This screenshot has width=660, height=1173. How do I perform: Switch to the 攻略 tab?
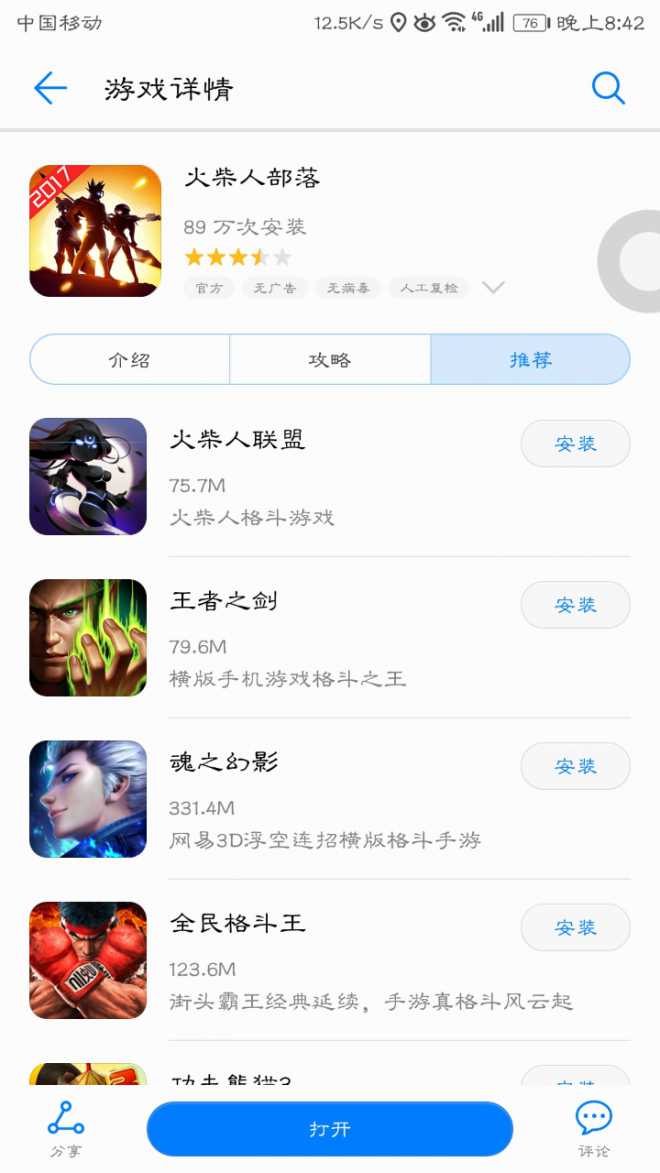(330, 360)
